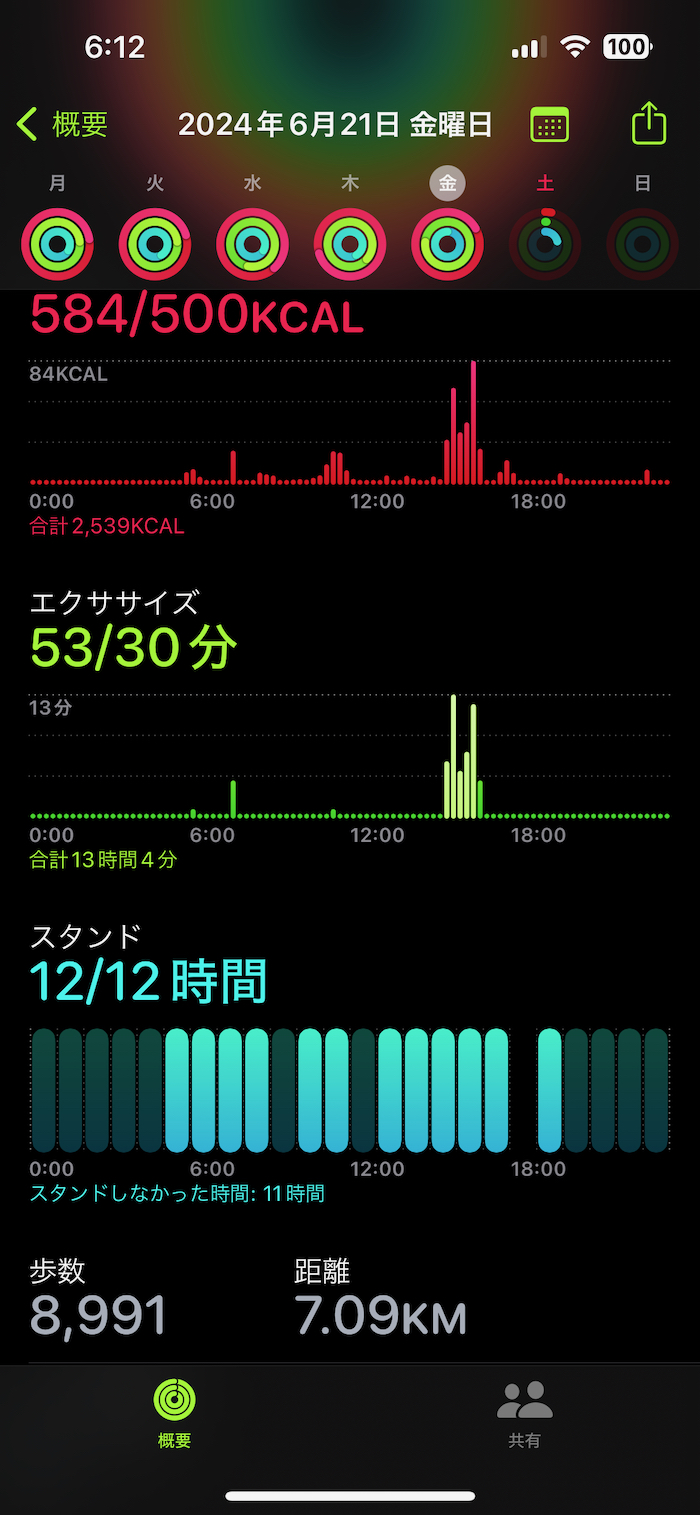
Task: Select Sunday (日) activity rings
Action: 642,243
